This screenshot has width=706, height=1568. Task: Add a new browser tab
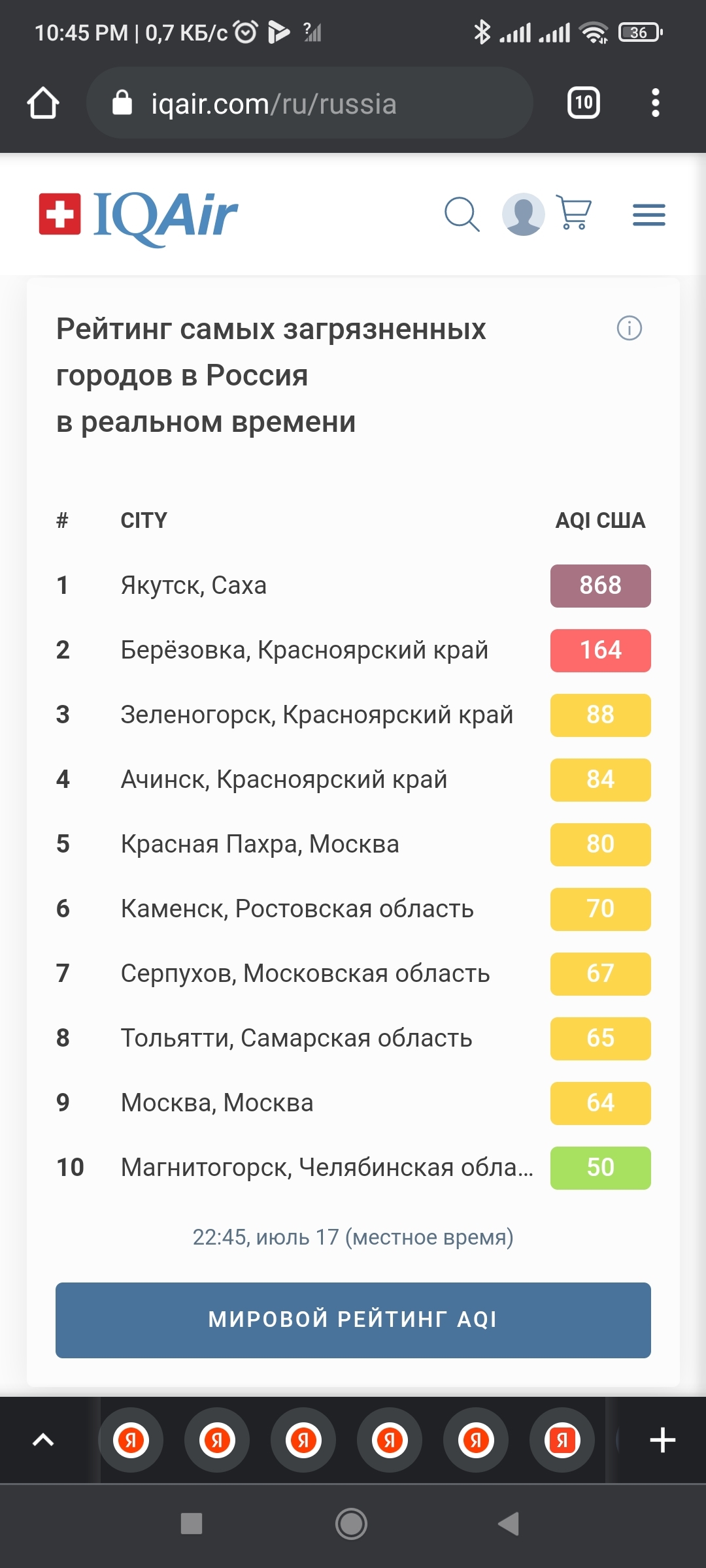pos(662,1440)
